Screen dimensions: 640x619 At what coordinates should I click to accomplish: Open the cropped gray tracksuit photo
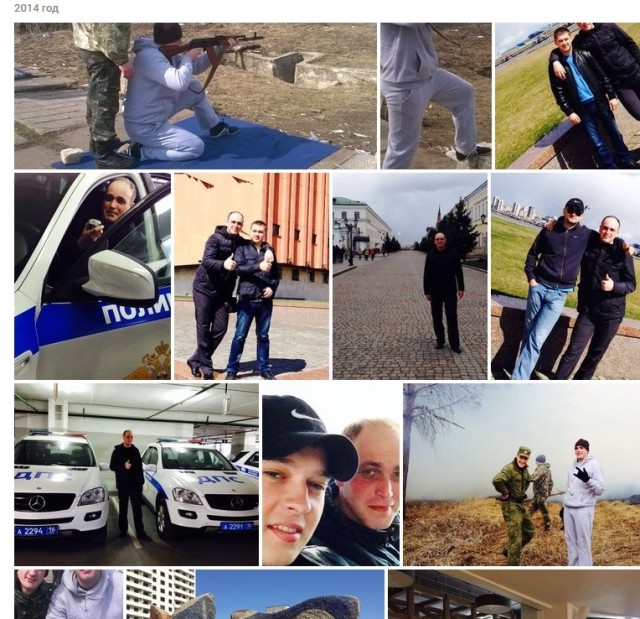[435, 96]
